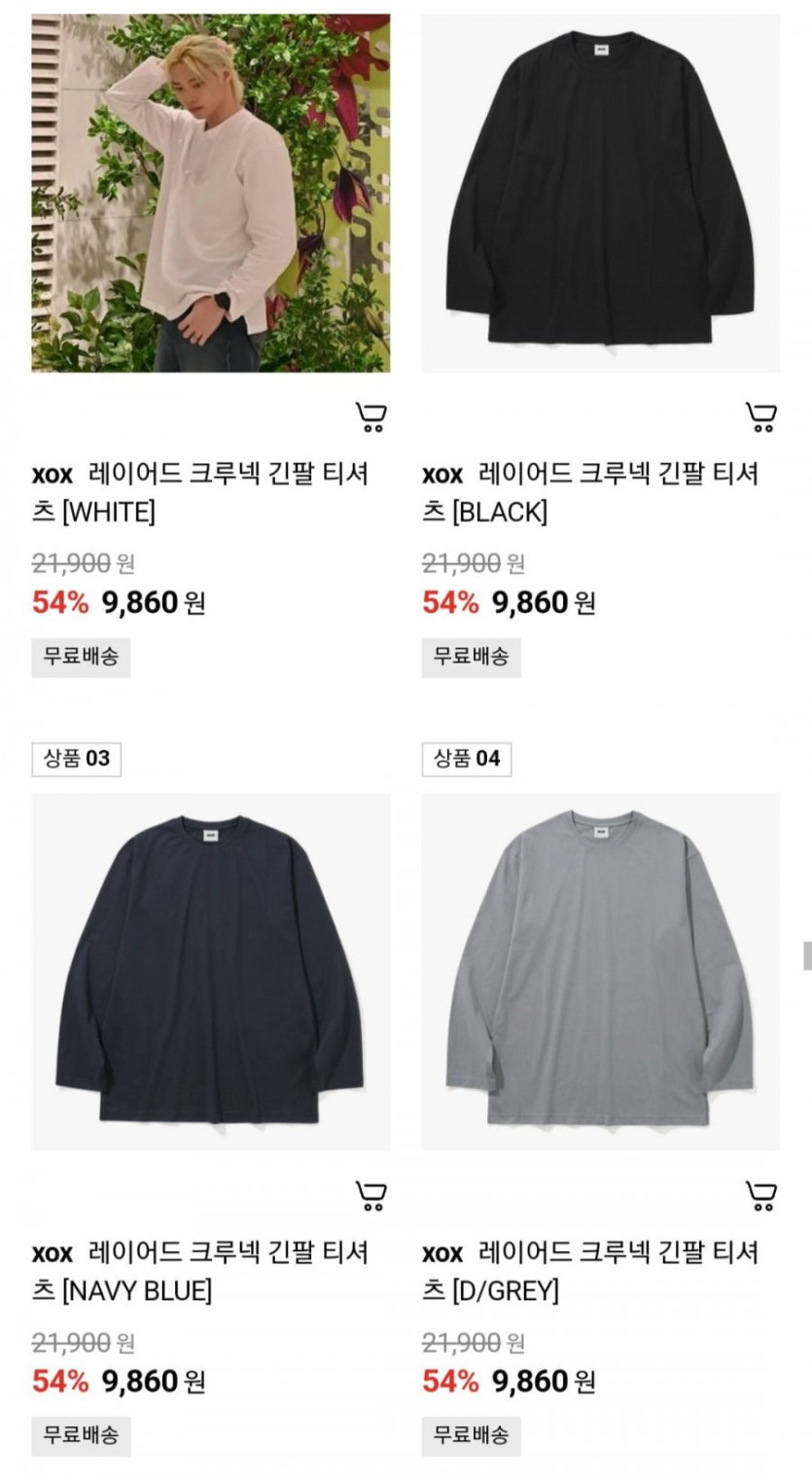The width and height of the screenshot is (812, 1476).
Task: Open the xox [NAVY BLUE] tee title
Action: pyautogui.click(x=201, y=1272)
